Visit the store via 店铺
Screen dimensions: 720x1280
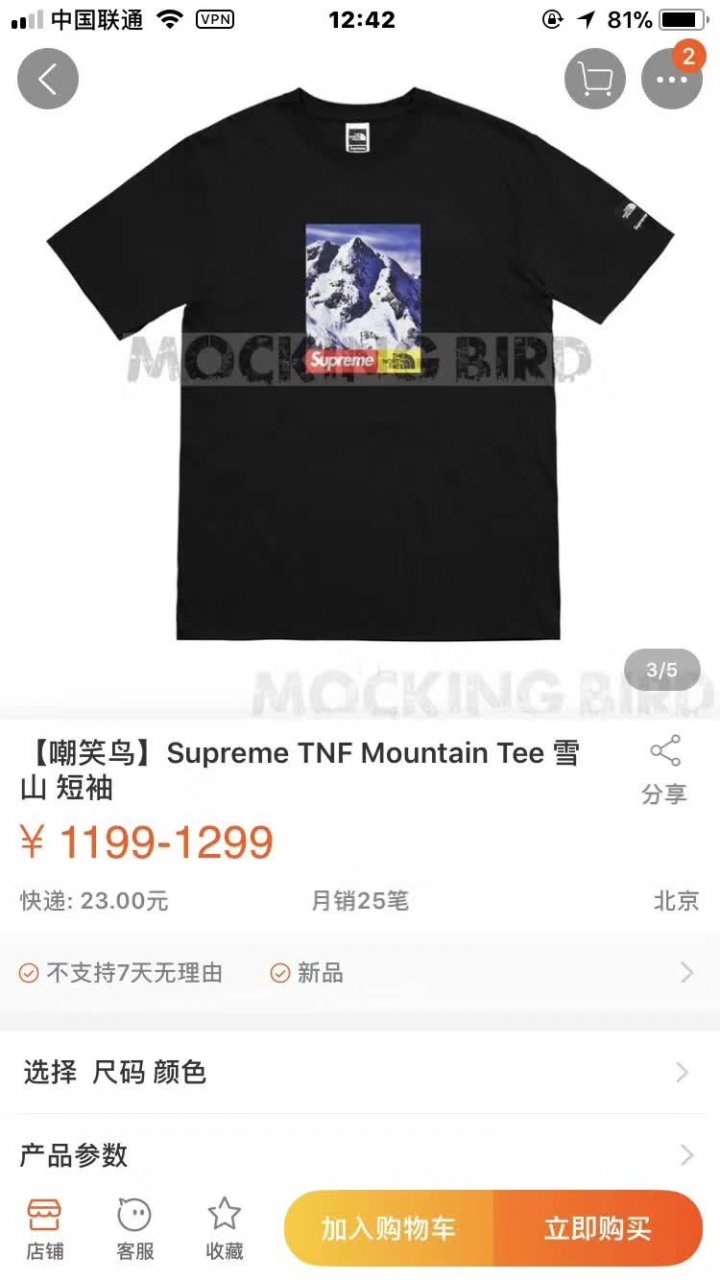[45, 1229]
